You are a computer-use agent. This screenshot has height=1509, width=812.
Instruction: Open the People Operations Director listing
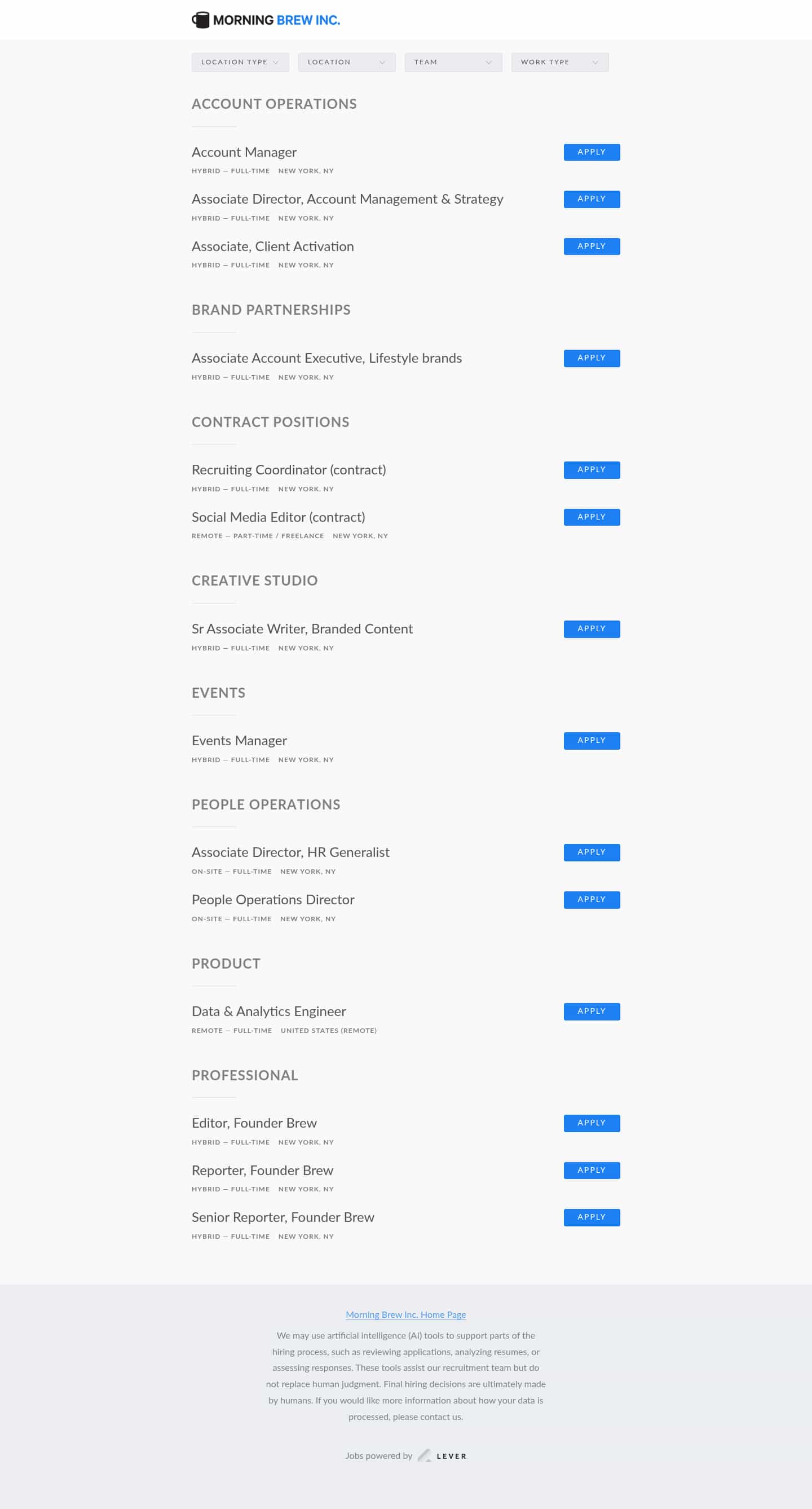tap(273, 900)
